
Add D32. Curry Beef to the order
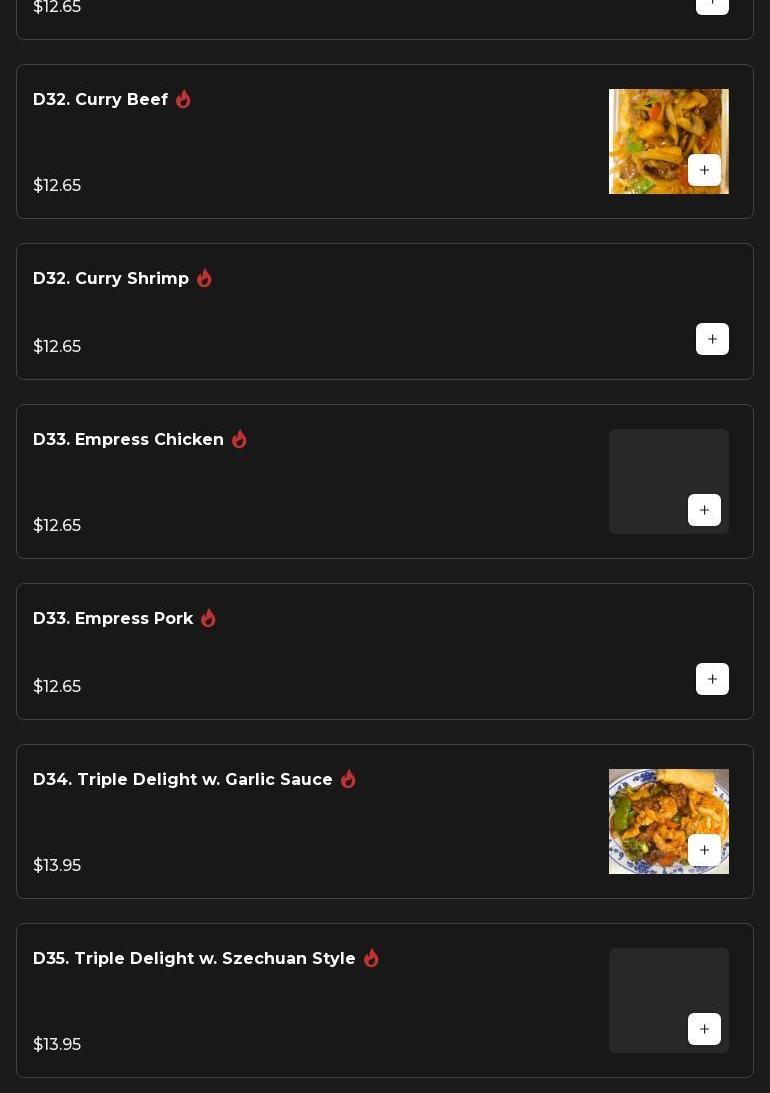704,170
